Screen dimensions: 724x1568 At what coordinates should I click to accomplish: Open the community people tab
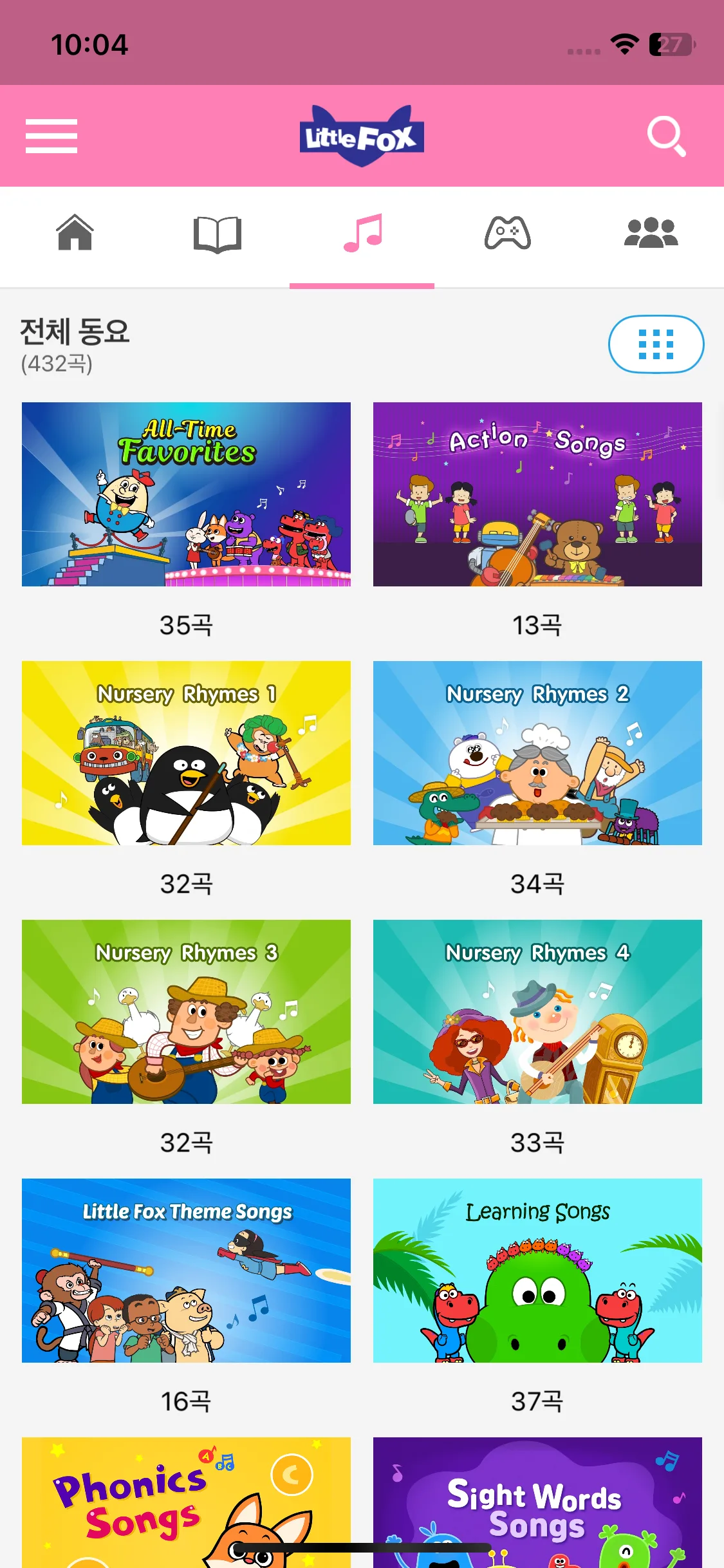point(651,232)
